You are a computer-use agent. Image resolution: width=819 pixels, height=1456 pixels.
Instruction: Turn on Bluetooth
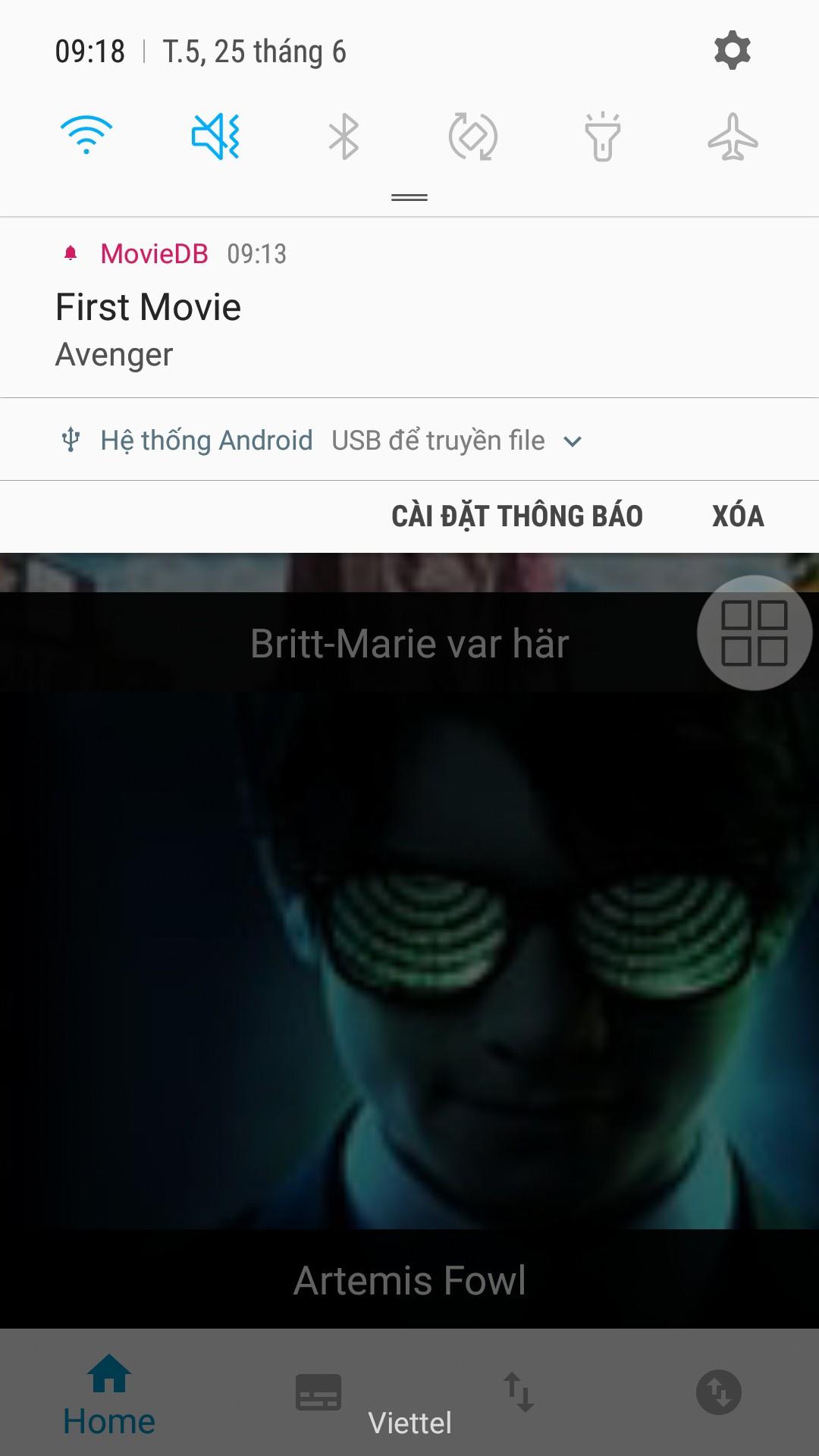344,136
